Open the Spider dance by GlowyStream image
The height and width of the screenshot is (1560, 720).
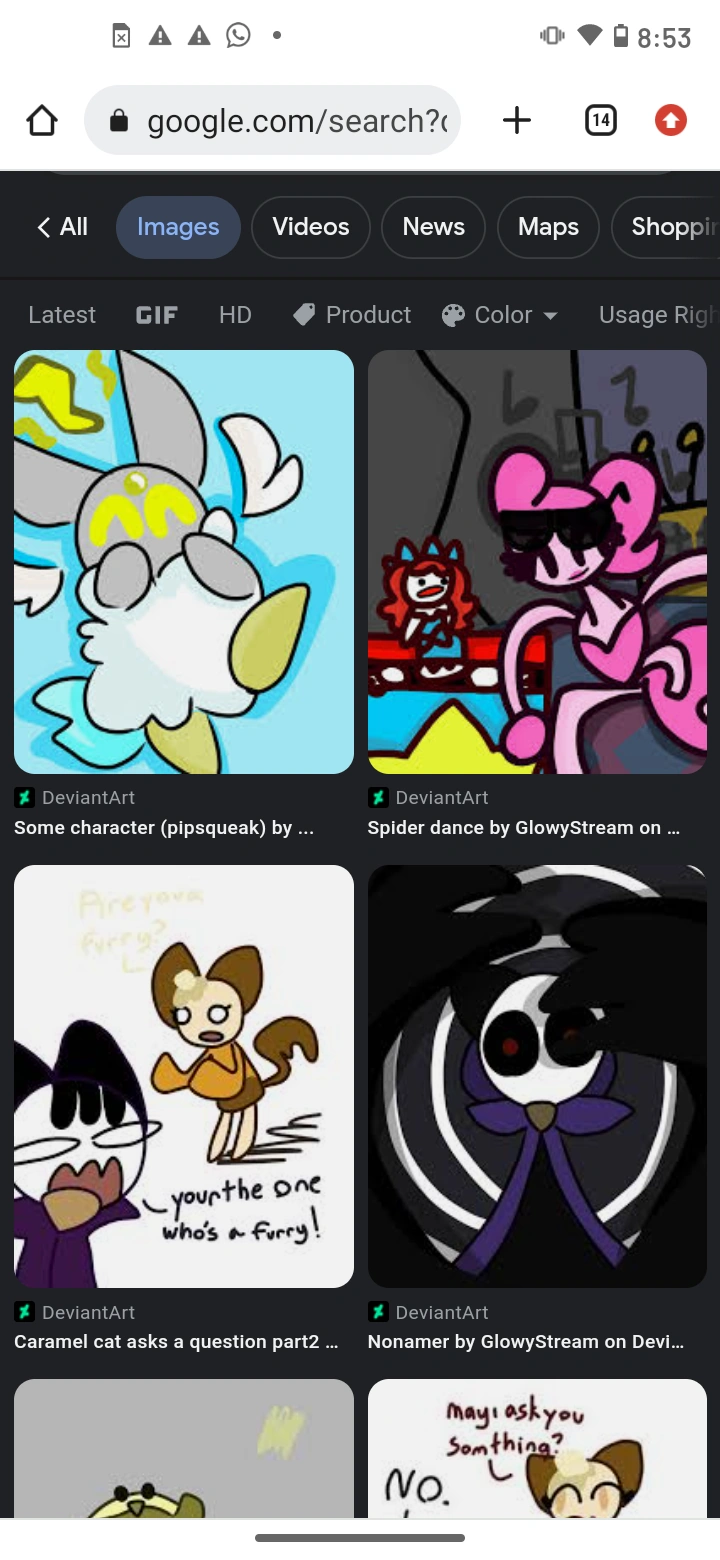coord(537,562)
